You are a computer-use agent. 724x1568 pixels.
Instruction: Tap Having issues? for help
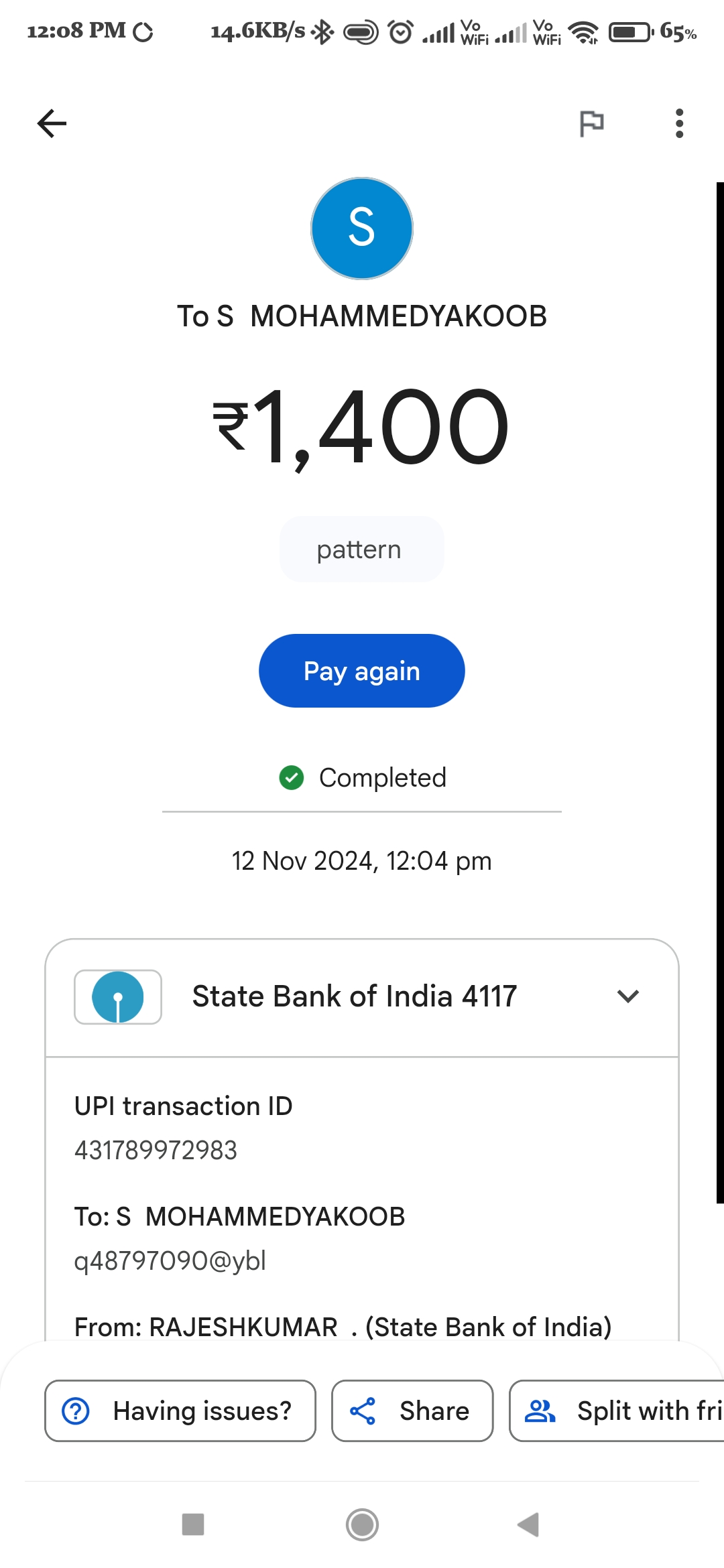(x=180, y=1411)
